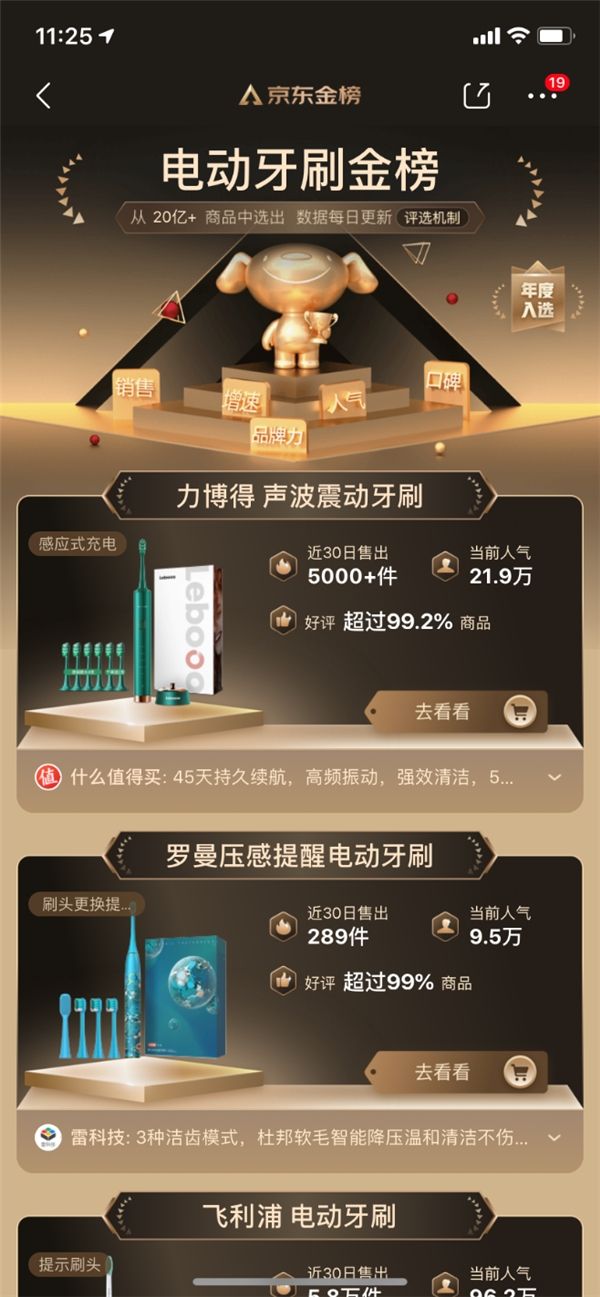Viewport: 600px width, 1297px height.
Task: Open the 飞利浦 电动牙刷 product card
Action: (298, 1217)
